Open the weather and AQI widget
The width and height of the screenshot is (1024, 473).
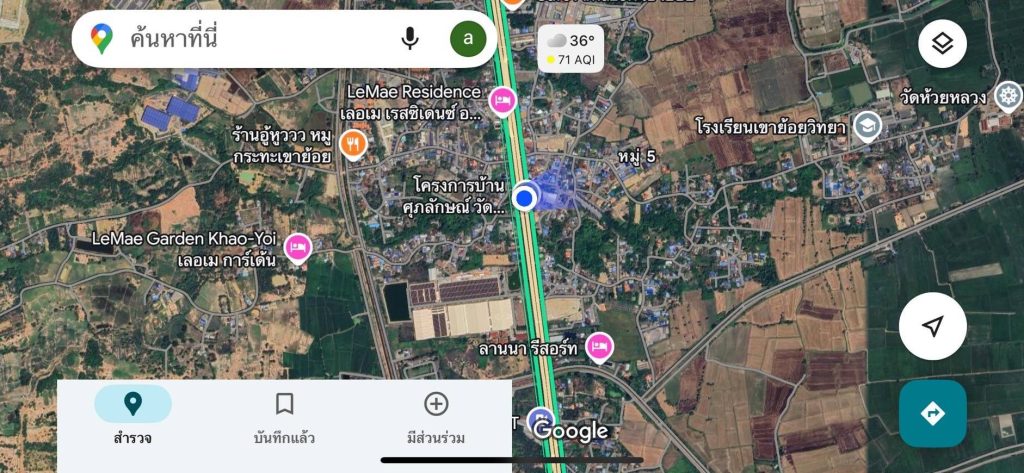pyautogui.click(x=571, y=49)
